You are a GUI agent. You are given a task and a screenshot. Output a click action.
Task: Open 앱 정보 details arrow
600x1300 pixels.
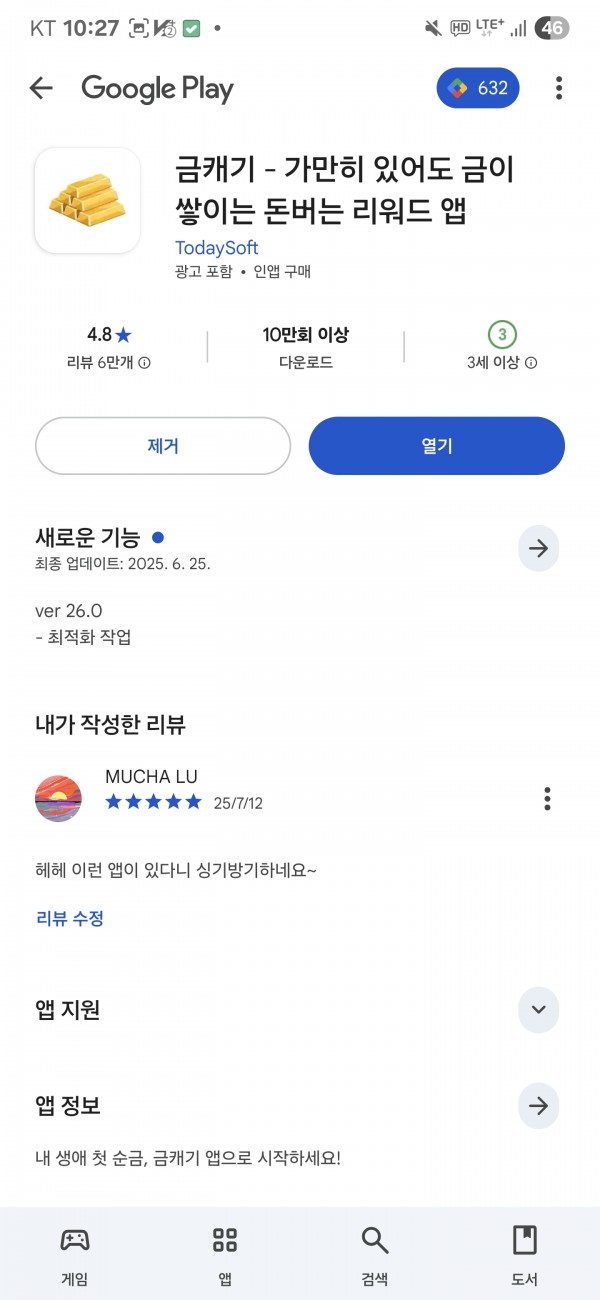pyautogui.click(x=538, y=1106)
